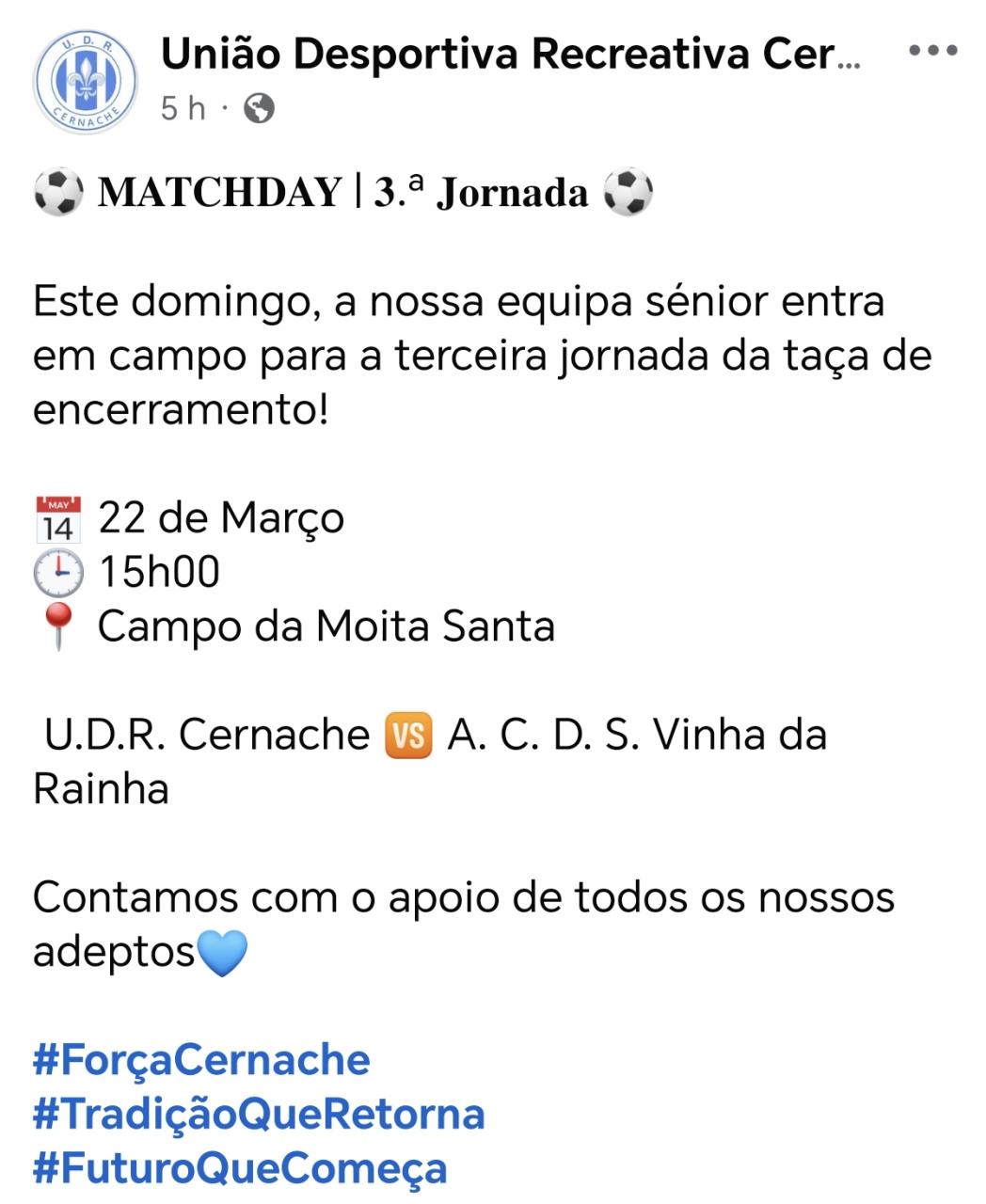Open the União Desportiva Recreativa page name
The width and height of the screenshot is (986, 1204).
(x=509, y=55)
